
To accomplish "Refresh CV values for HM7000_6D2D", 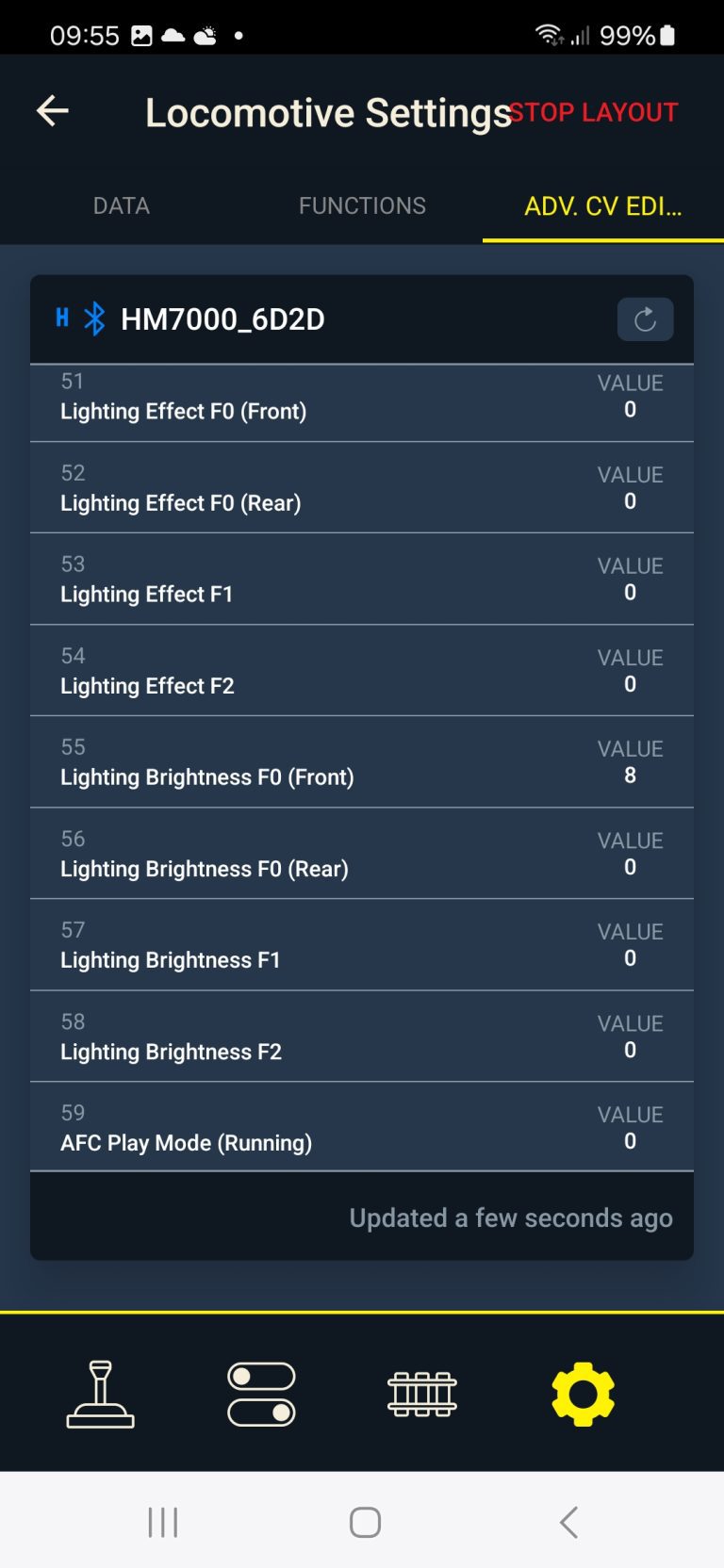I will (x=645, y=319).
